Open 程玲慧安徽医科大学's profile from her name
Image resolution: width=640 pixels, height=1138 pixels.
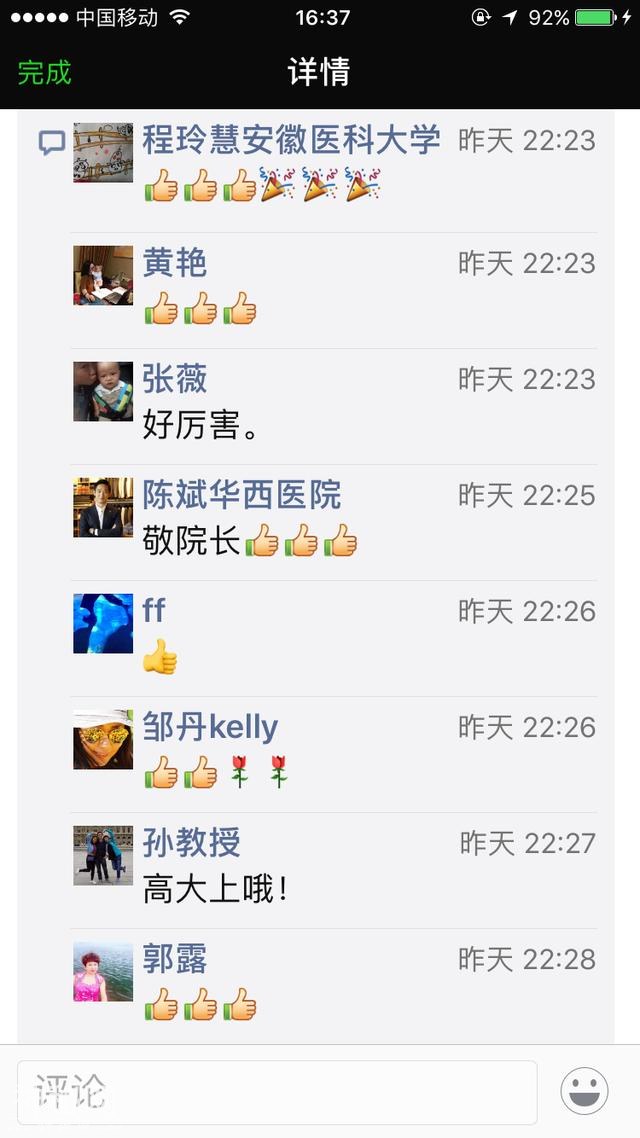pos(291,141)
